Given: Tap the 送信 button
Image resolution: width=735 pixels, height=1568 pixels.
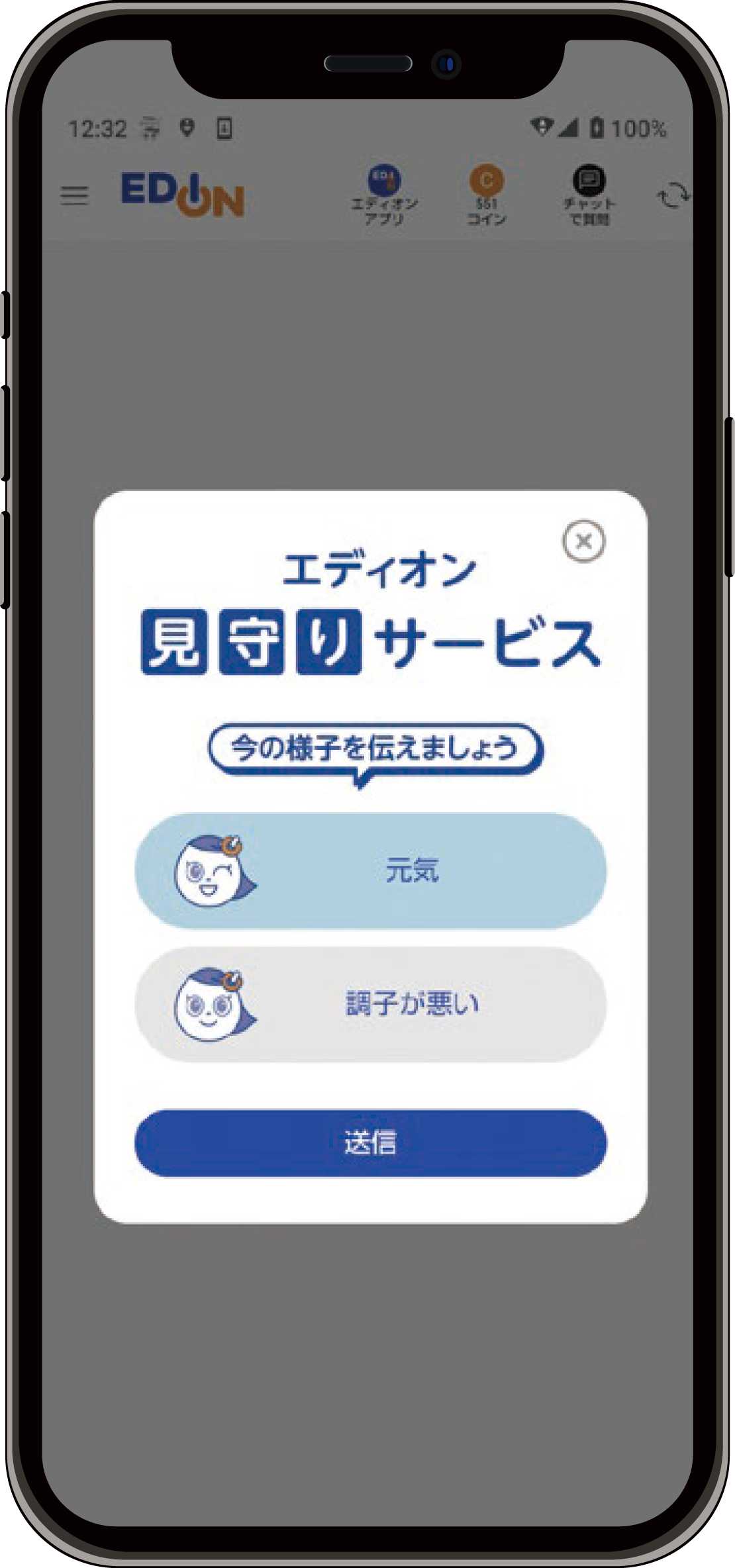Looking at the screenshot, I should (x=370, y=1143).
